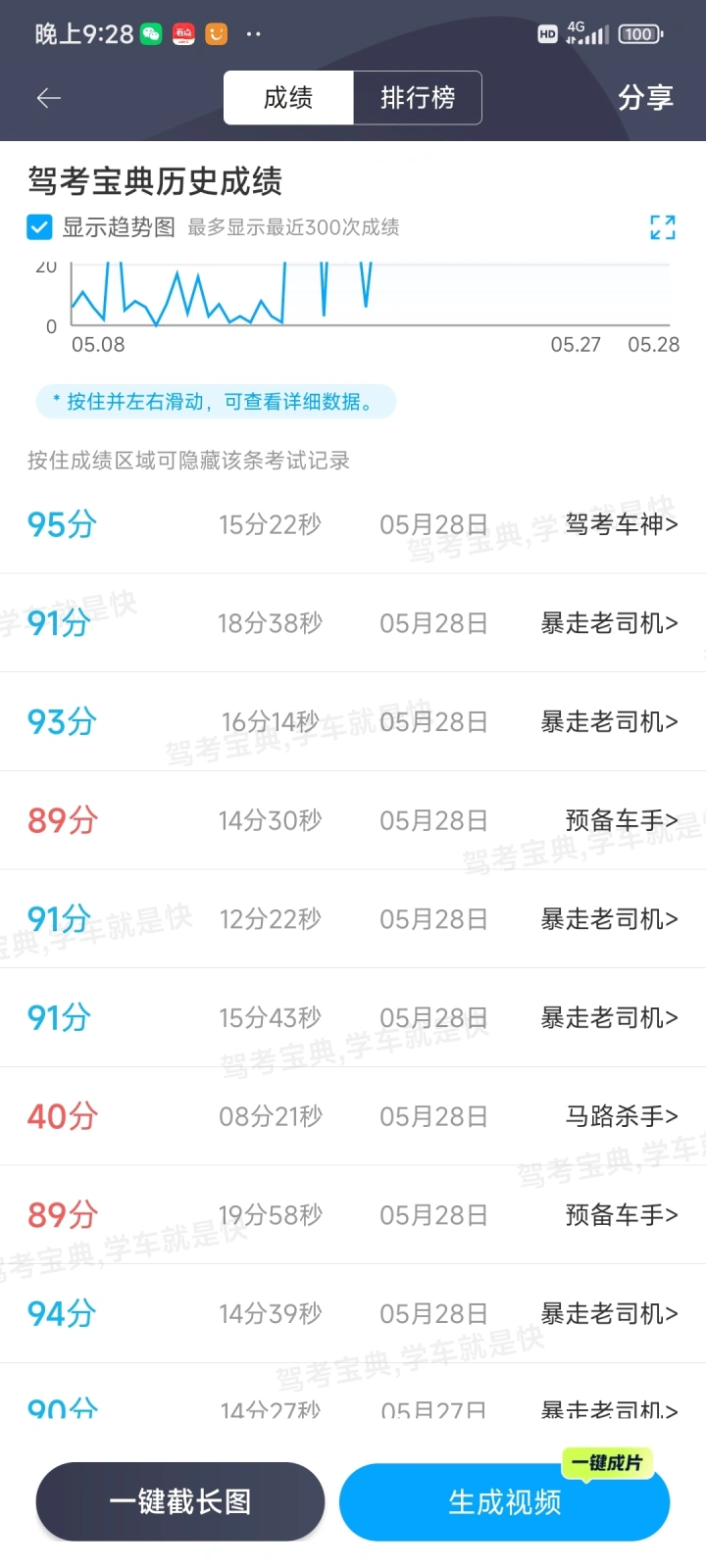Select the 成绩 tab
Screen dimensions: 706x1568
coord(288,98)
